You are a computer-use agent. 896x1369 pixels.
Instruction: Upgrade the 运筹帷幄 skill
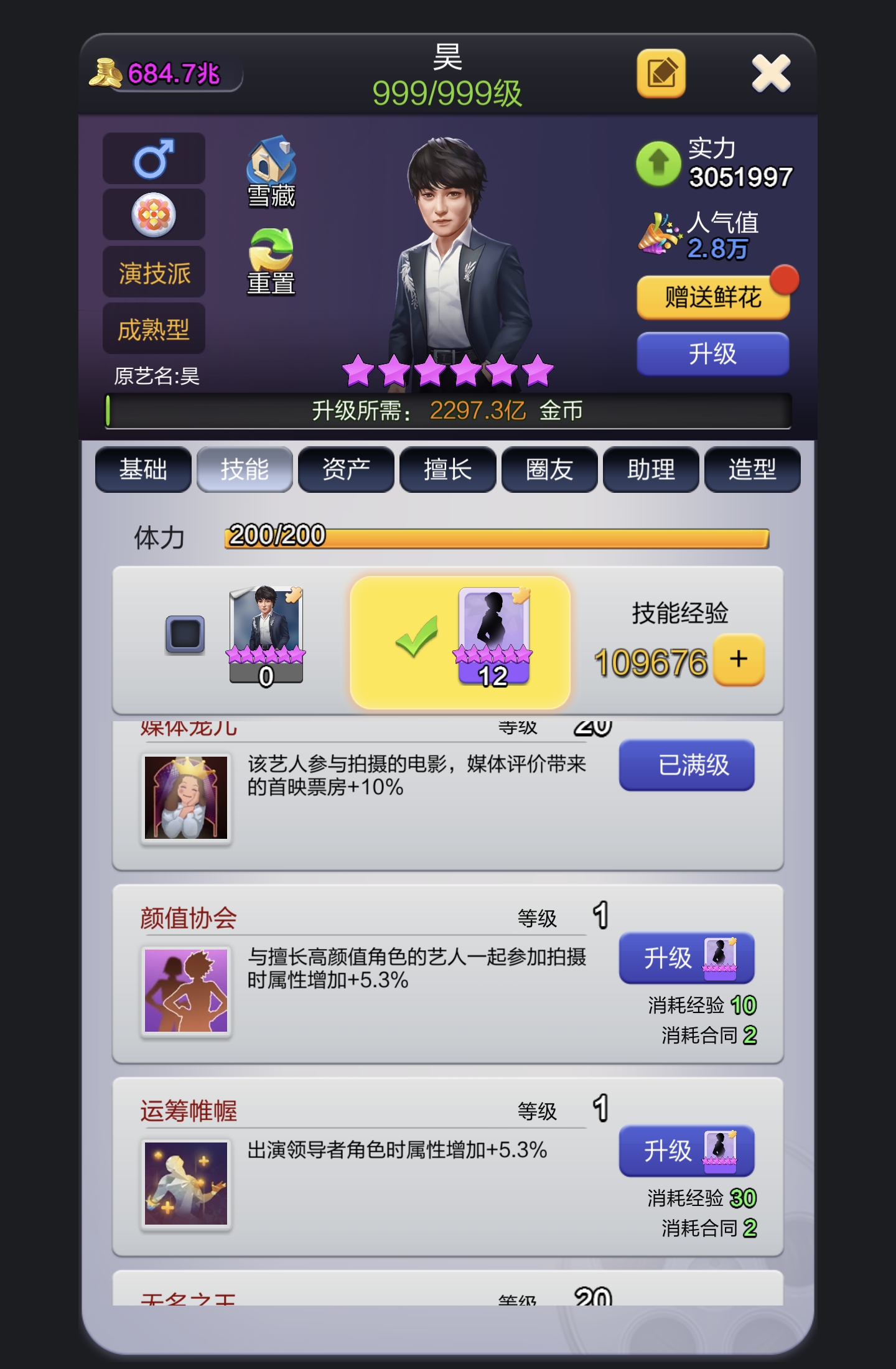coord(686,1151)
